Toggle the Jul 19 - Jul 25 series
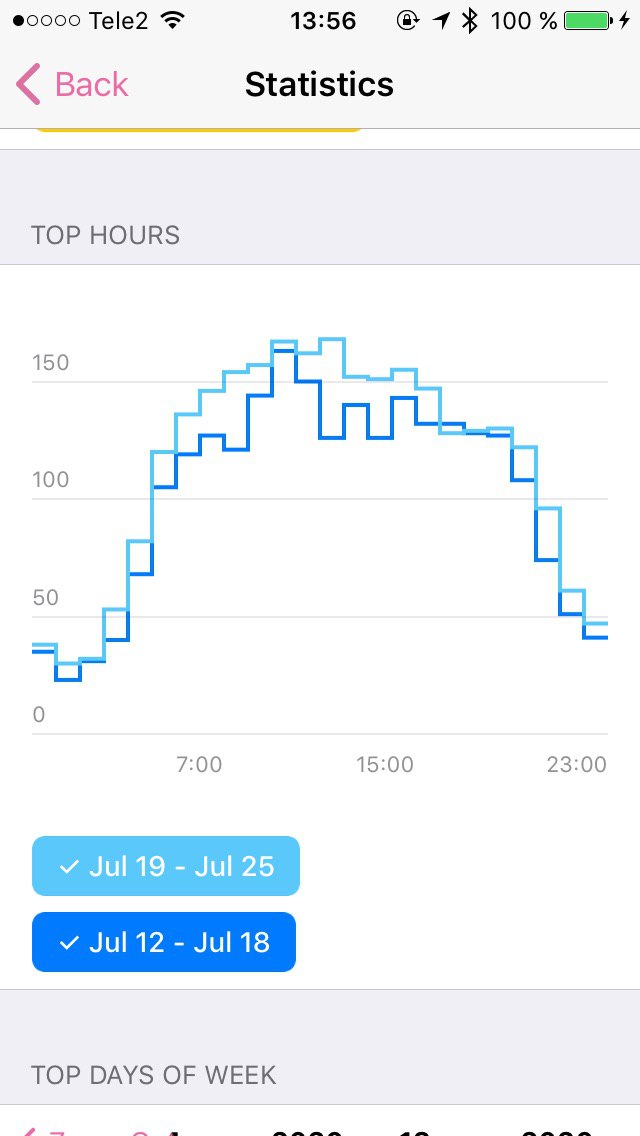The width and height of the screenshot is (640, 1136). [165, 866]
